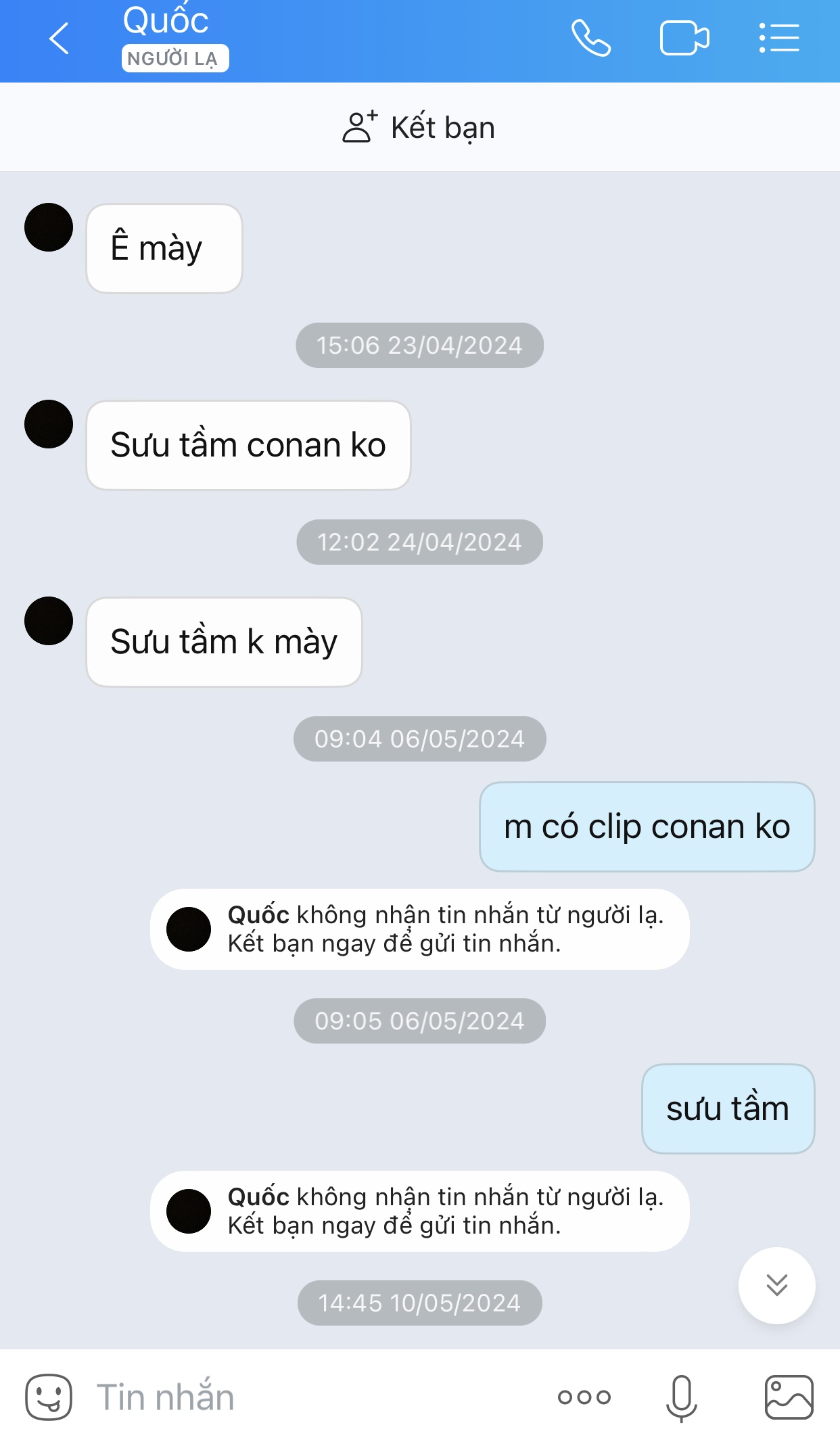Start a voice call with Quốc

click(x=590, y=39)
